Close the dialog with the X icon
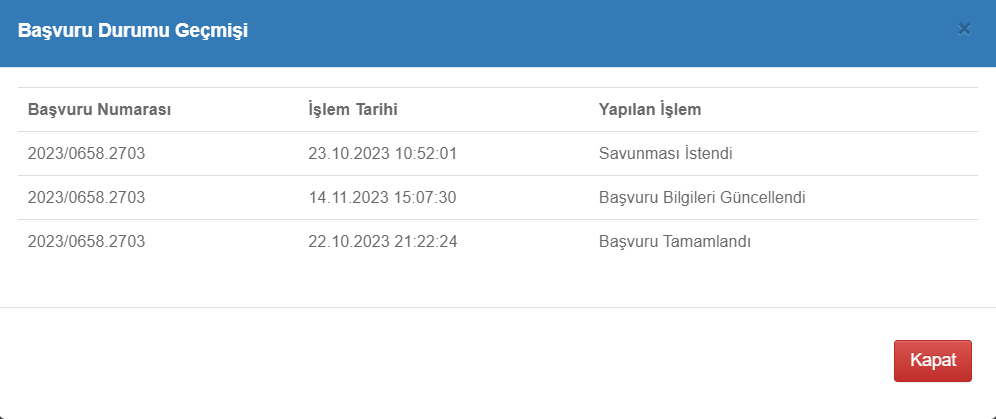The image size is (996, 419). [x=964, y=29]
